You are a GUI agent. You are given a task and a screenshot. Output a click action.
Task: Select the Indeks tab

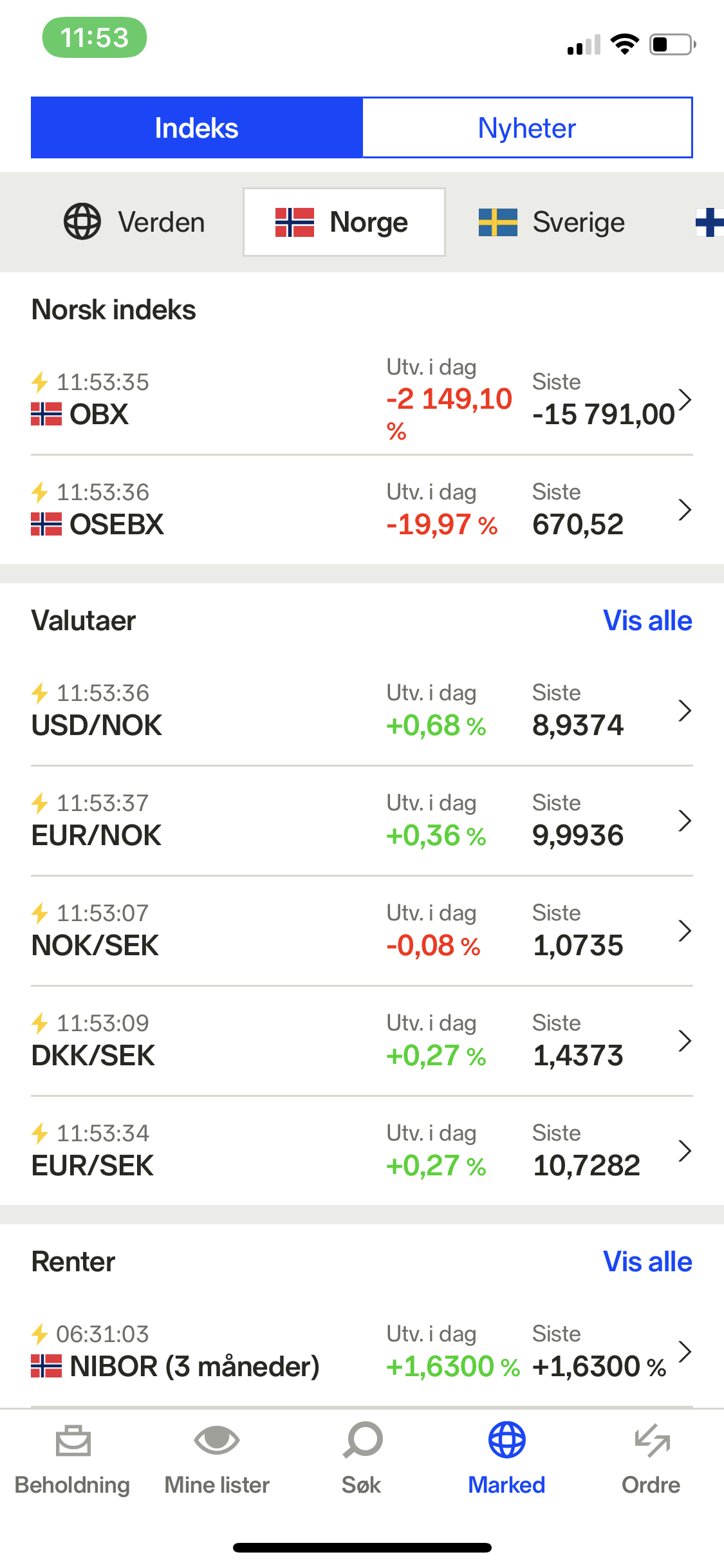coord(197,127)
